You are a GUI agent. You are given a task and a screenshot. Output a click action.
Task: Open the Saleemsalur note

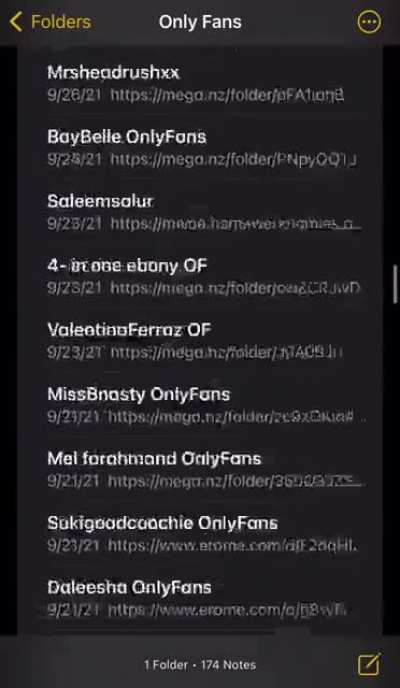coord(200,212)
